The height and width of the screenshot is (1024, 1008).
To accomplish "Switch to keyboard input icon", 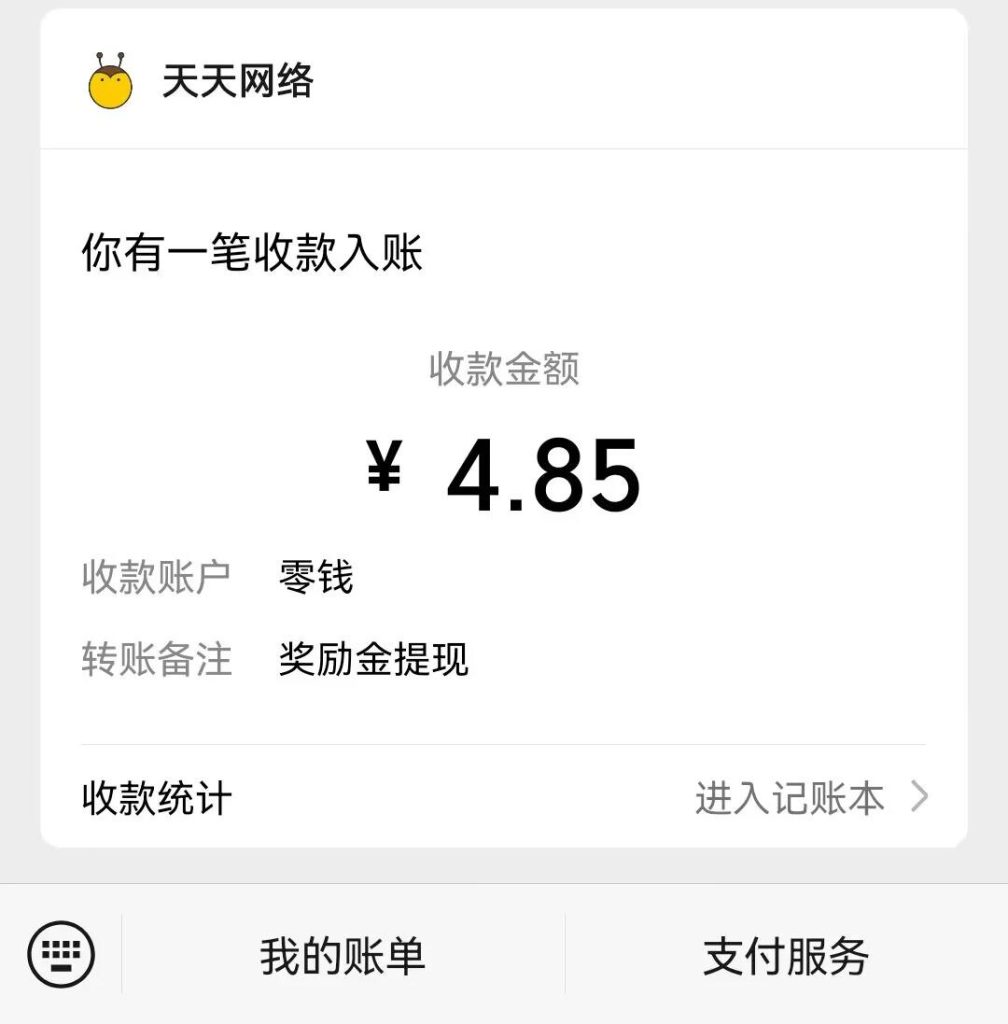I will point(61,954).
